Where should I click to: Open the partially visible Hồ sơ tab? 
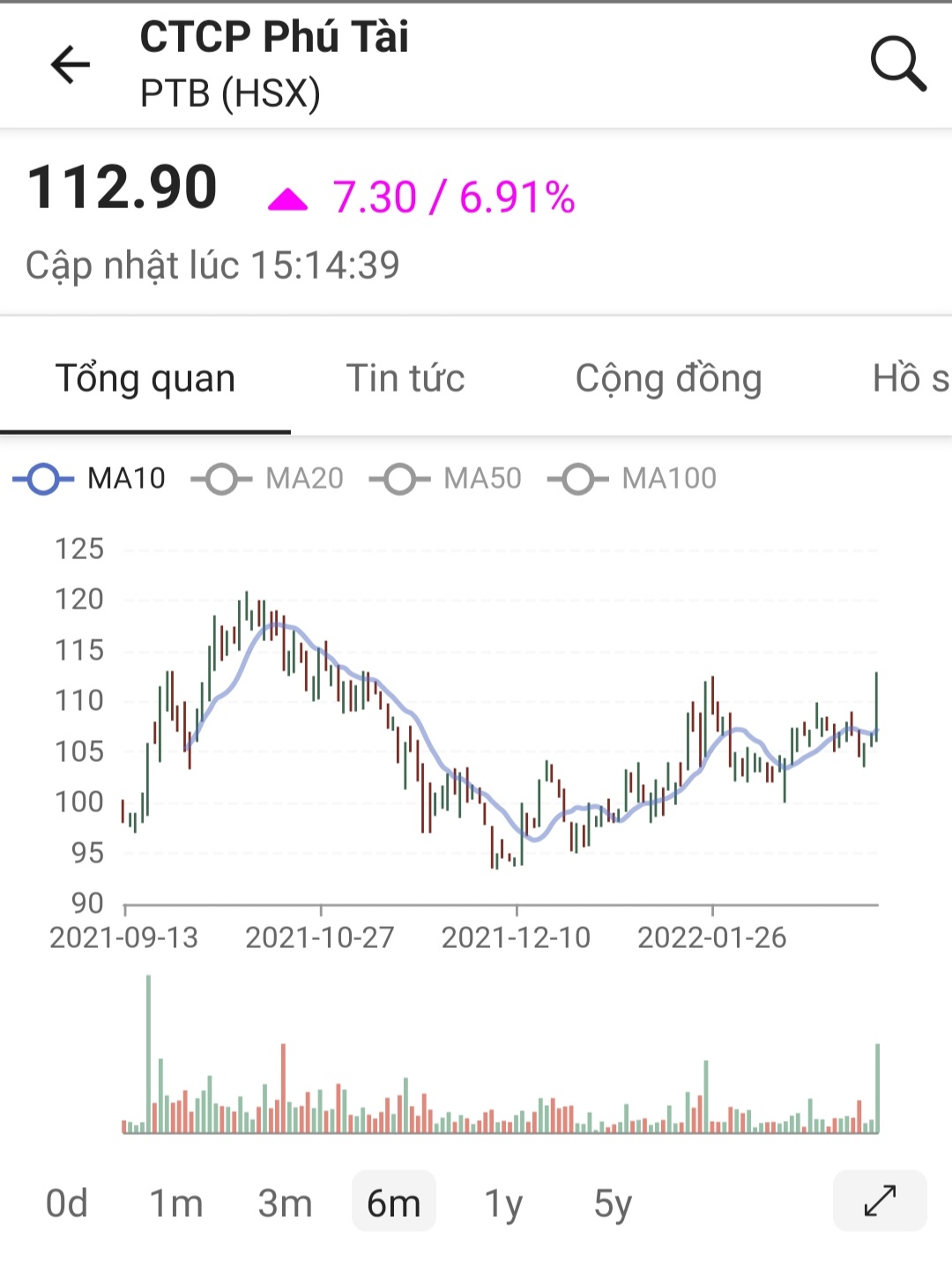[x=910, y=378]
